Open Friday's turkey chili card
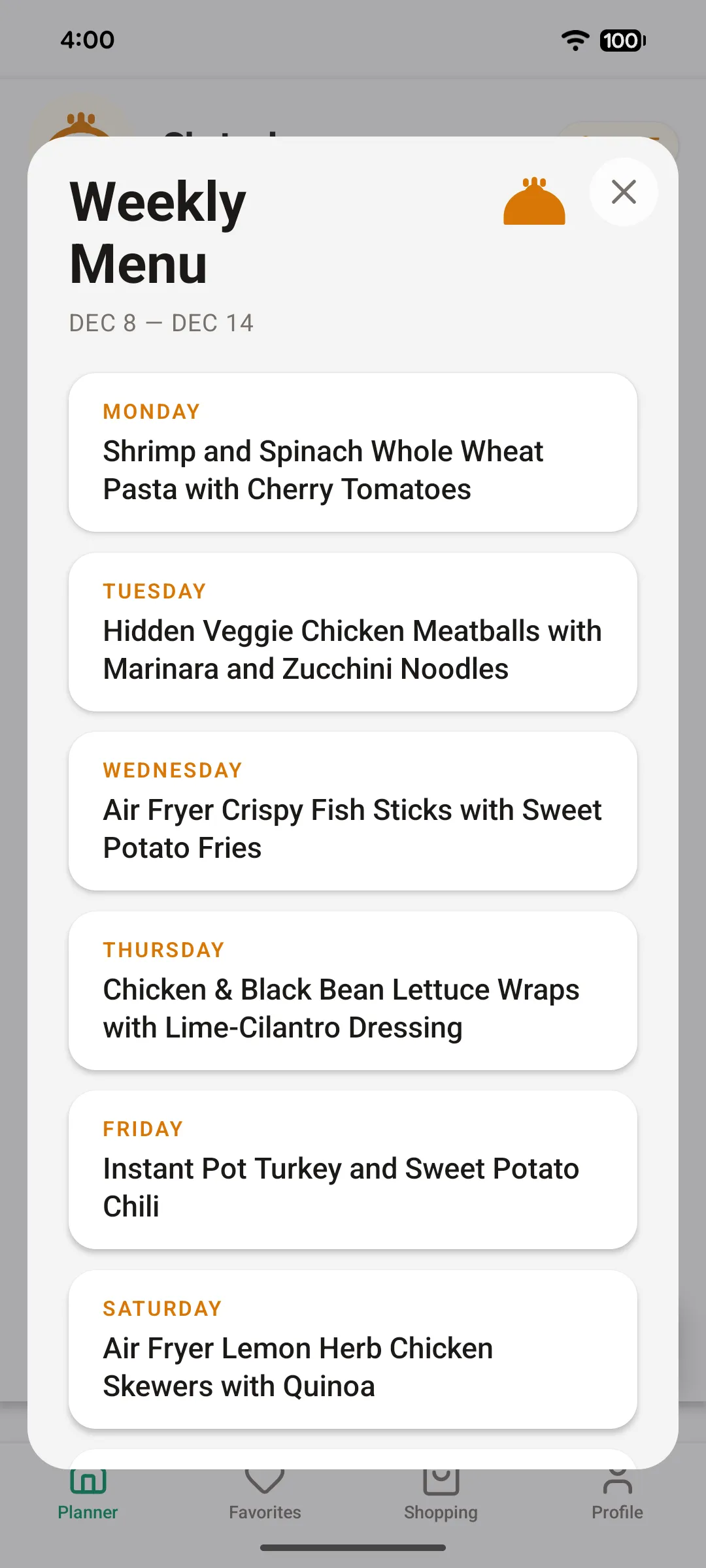The image size is (706, 1568). coord(353,1169)
